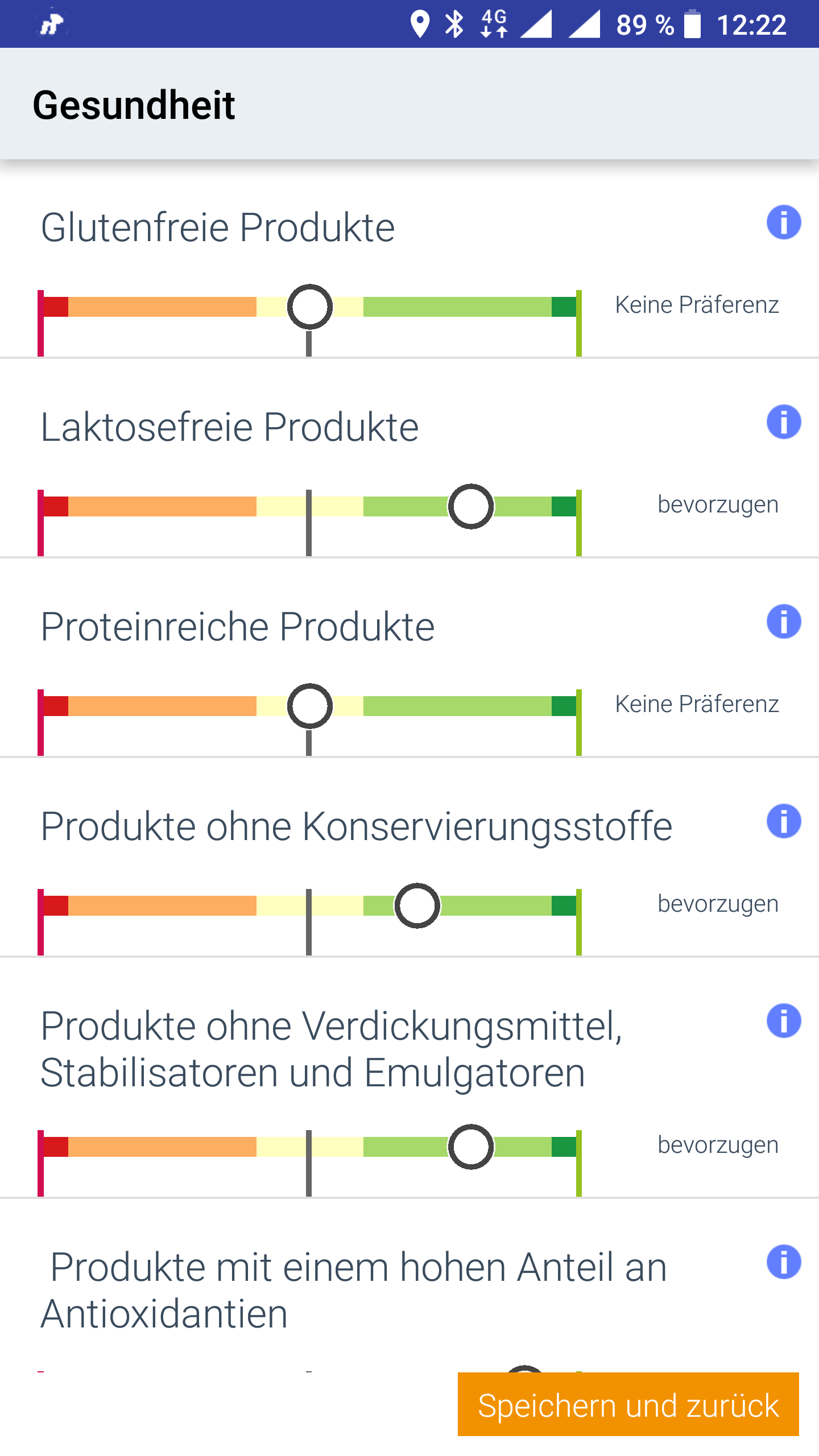The image size is (819, 1456).
Task: Save with Speichern und zurück
Action: point(628,1405)
